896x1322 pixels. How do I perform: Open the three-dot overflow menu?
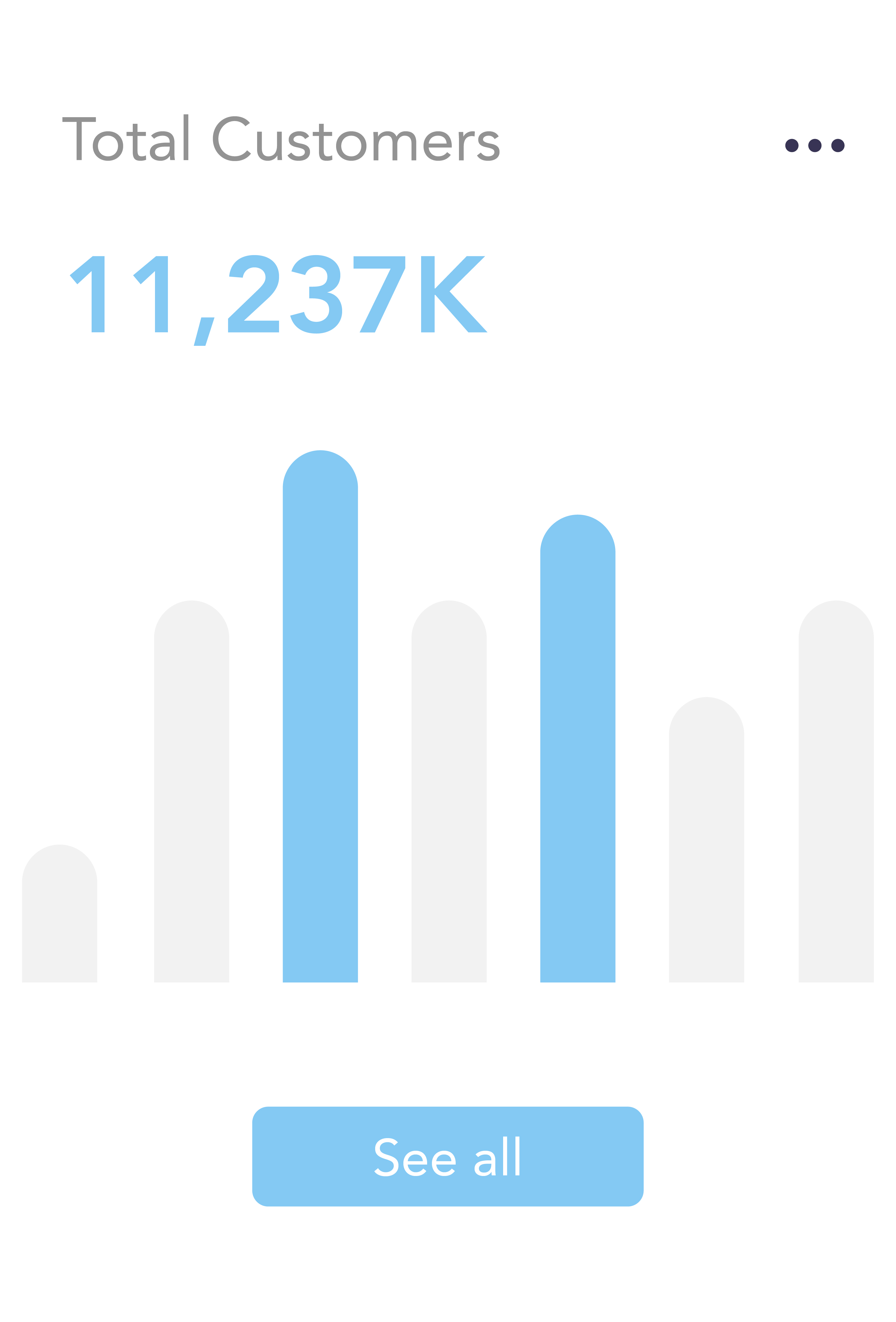point(814,146)
